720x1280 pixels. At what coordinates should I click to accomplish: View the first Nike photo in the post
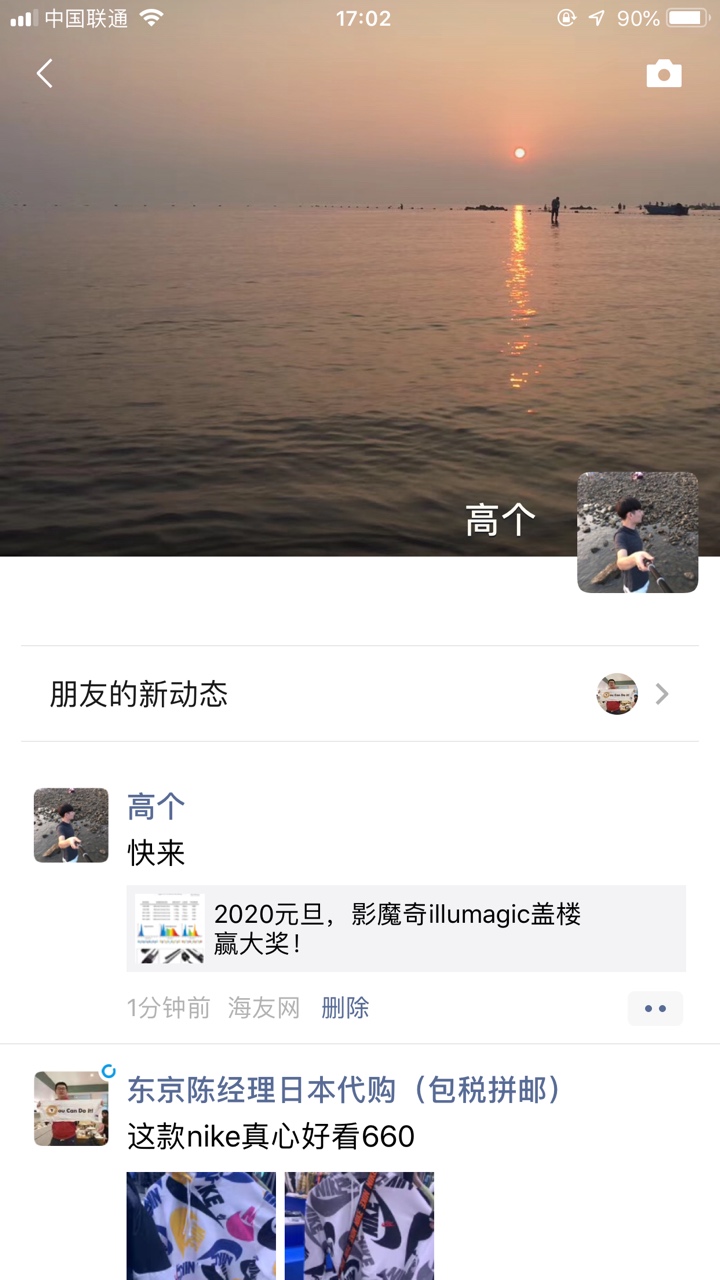(x=201, y=1226)
